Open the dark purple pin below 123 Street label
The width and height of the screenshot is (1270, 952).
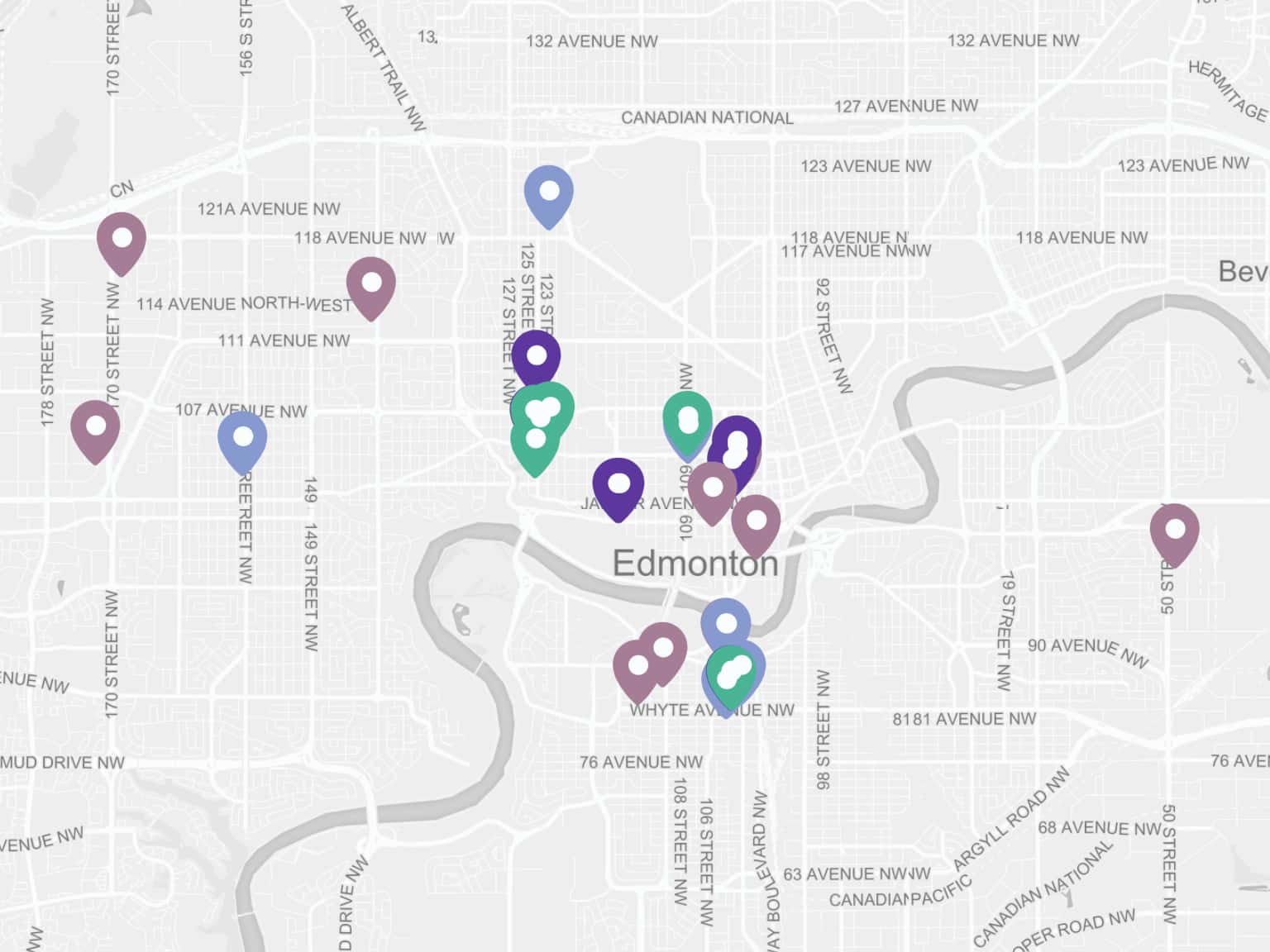(536, 357)
